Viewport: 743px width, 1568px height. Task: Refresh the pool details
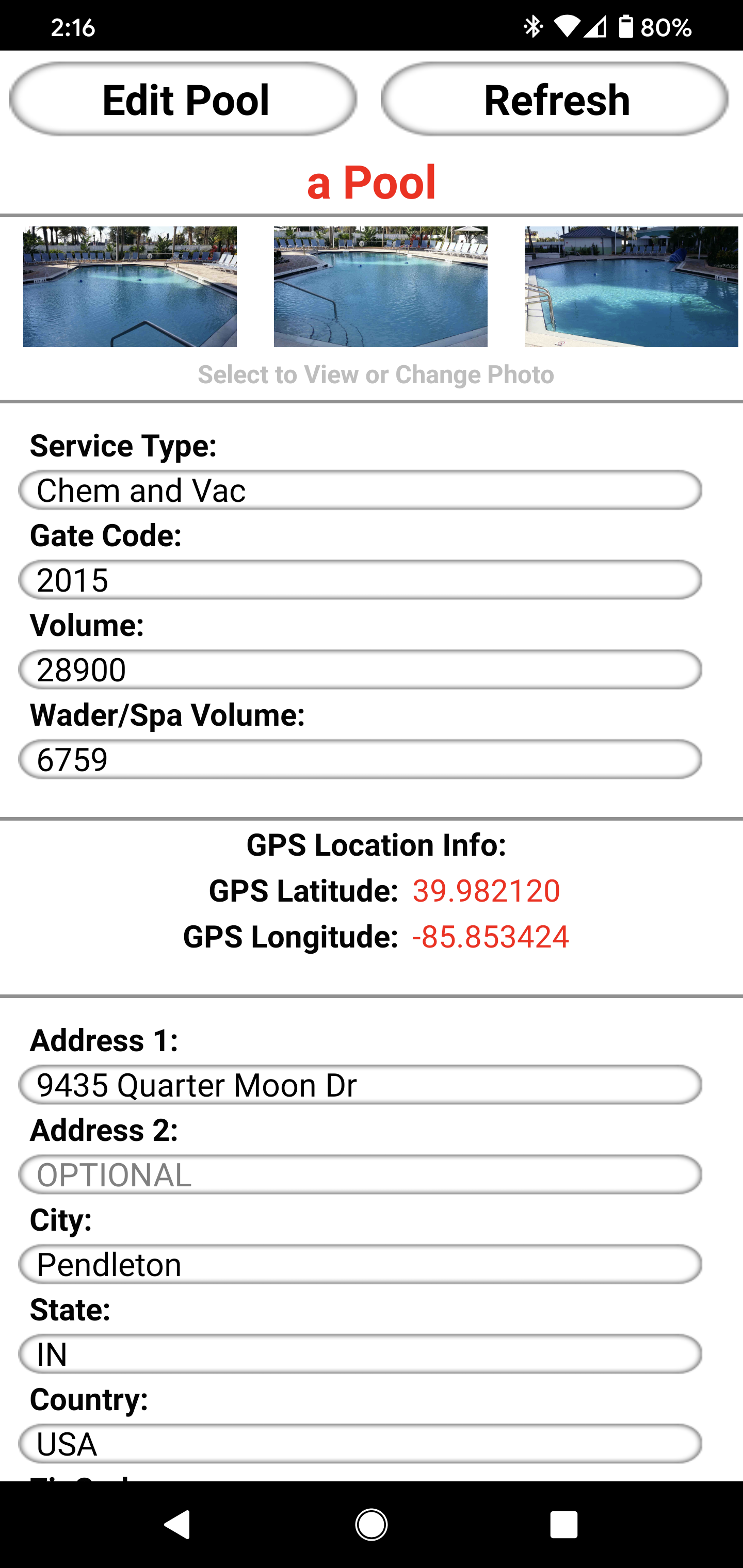(x=555, y=99)
